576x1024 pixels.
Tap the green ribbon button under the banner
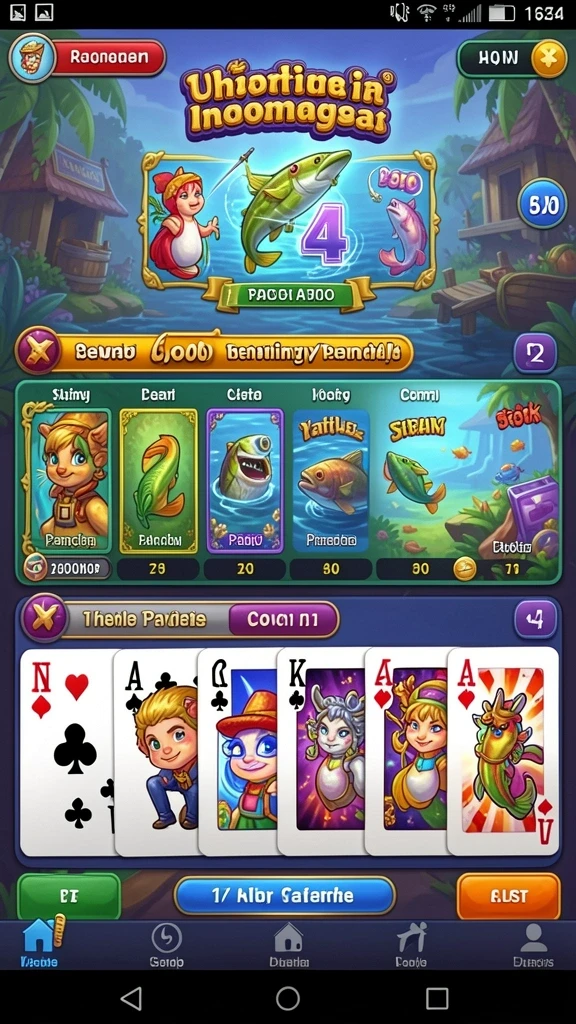(291, 295)
